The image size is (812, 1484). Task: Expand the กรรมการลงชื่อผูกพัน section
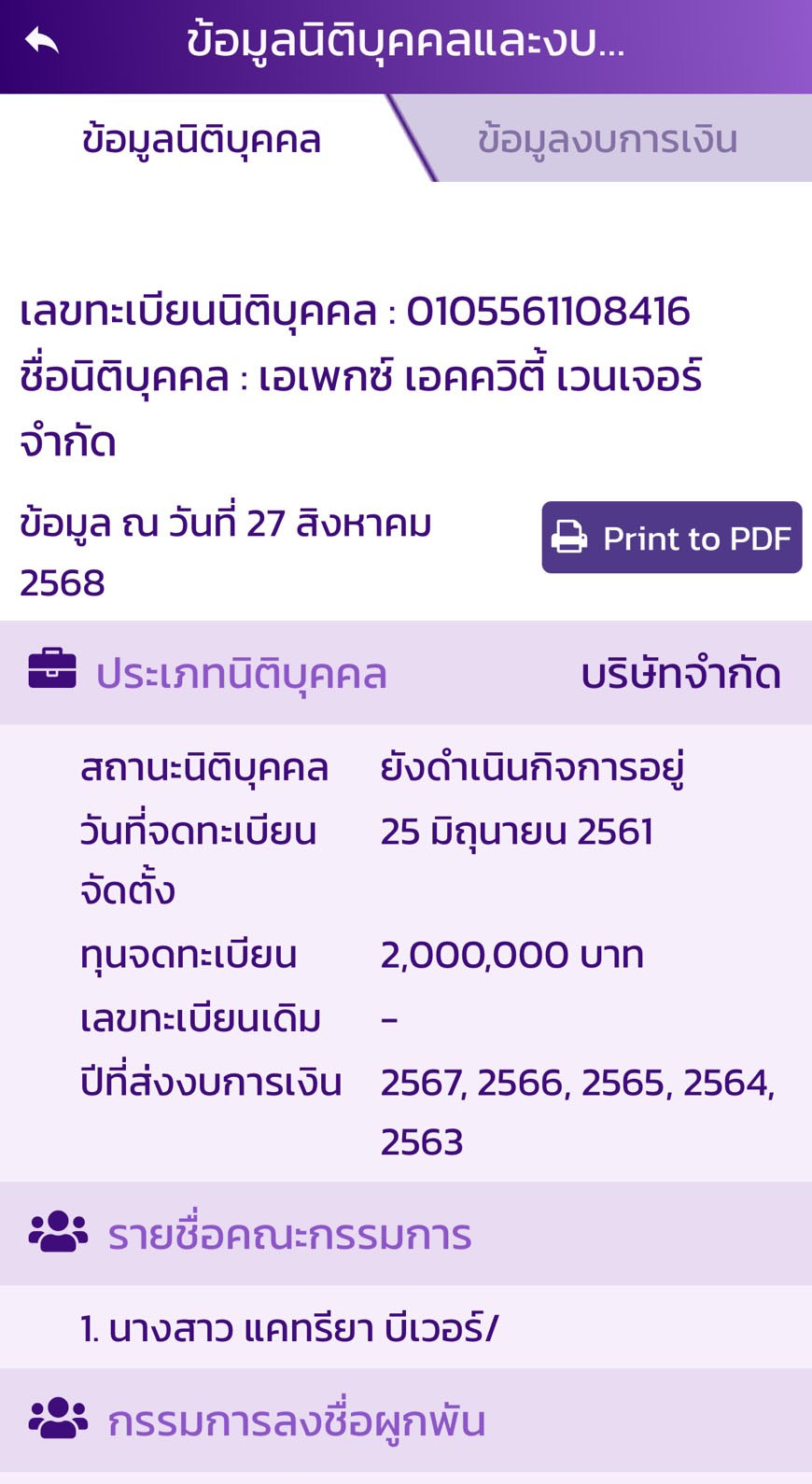coord(299,1421)
